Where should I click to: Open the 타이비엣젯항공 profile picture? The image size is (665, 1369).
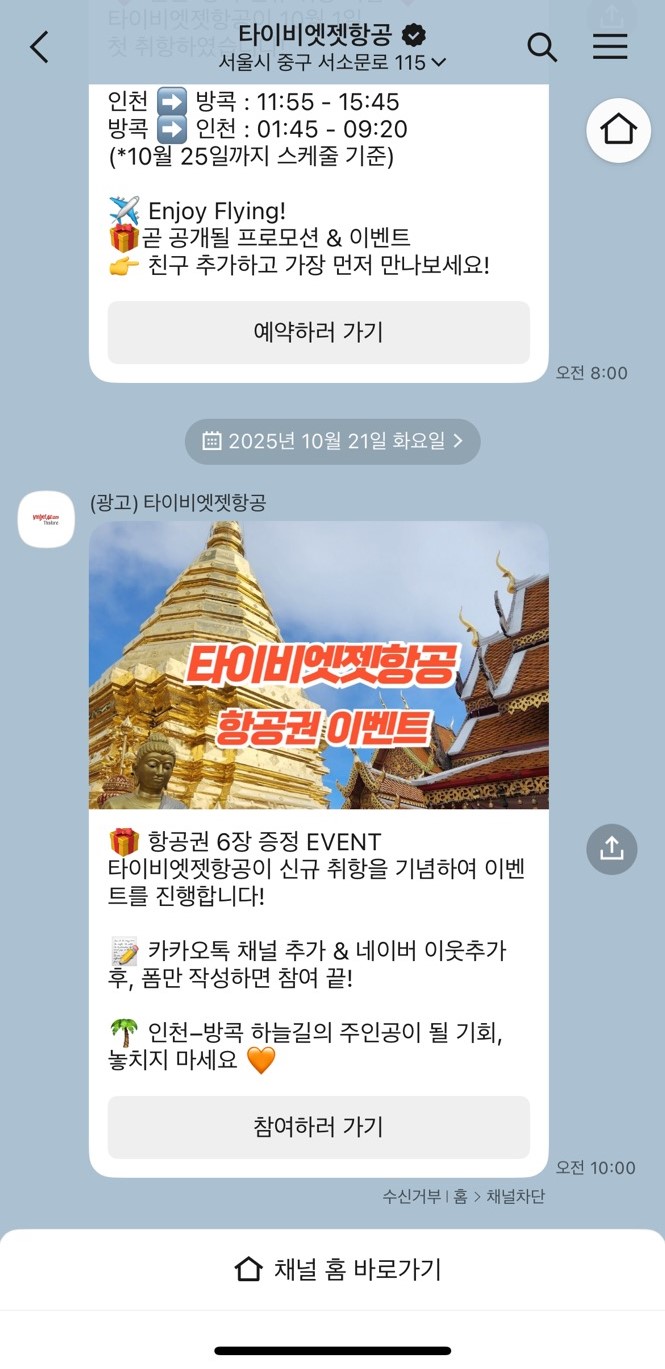coord(46,519)
